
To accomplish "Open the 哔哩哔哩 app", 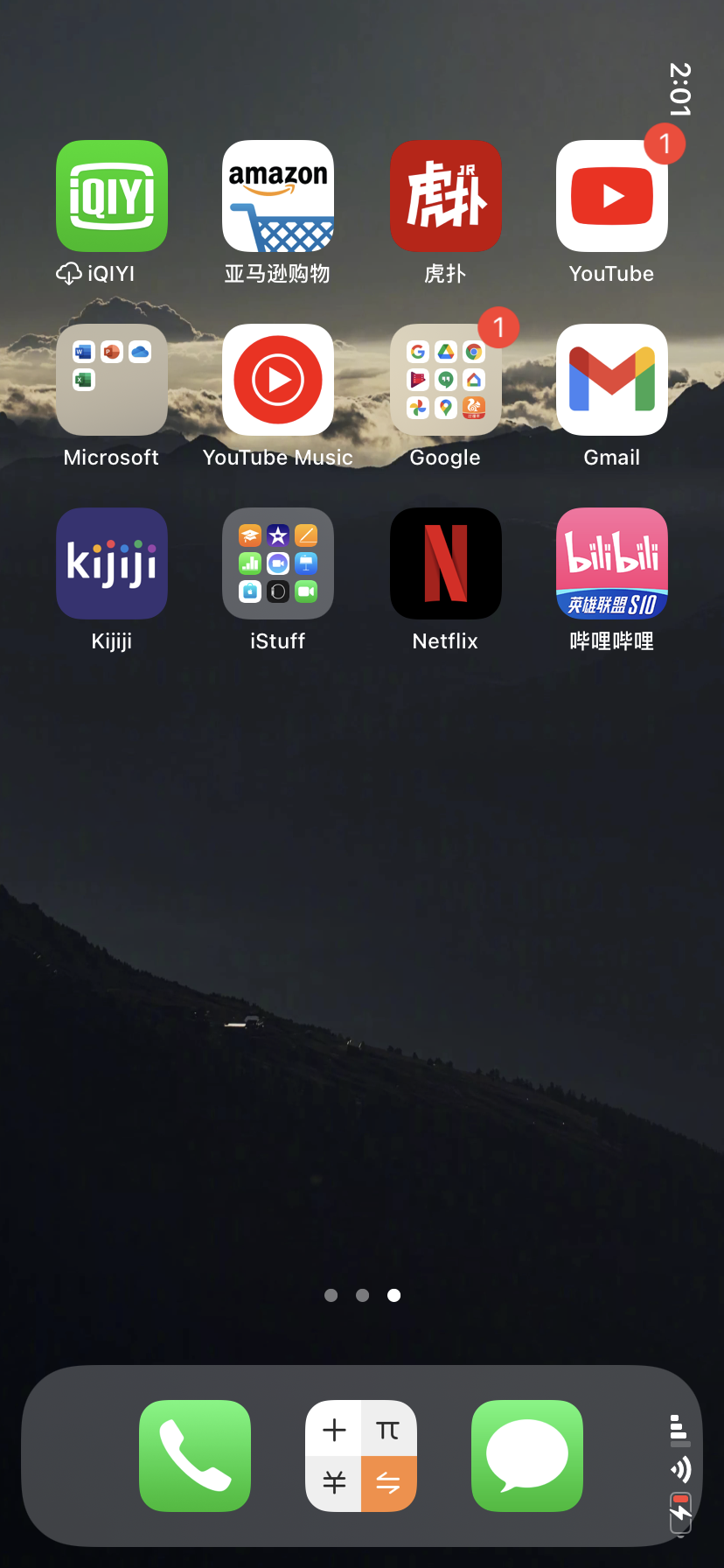I will point(611,563).
